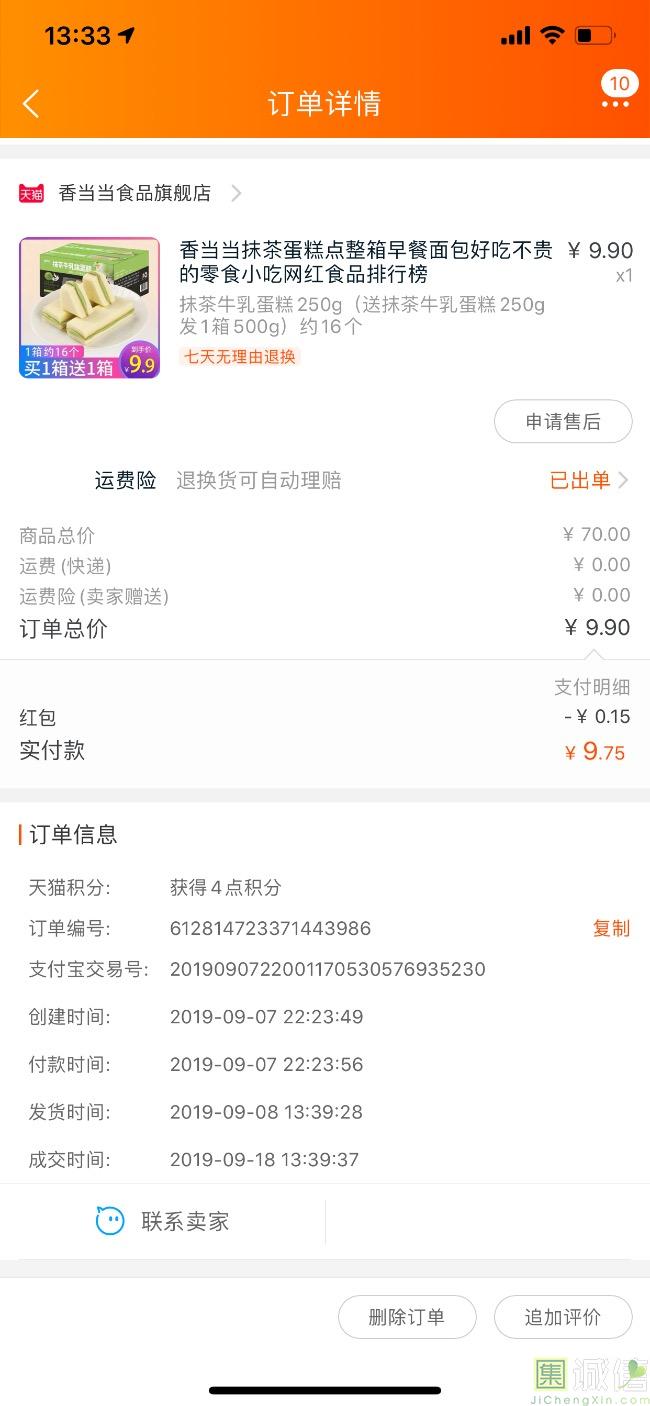Add a follow-up review with 追加评价
The image size is (650, 1406).
point(563,1317)
